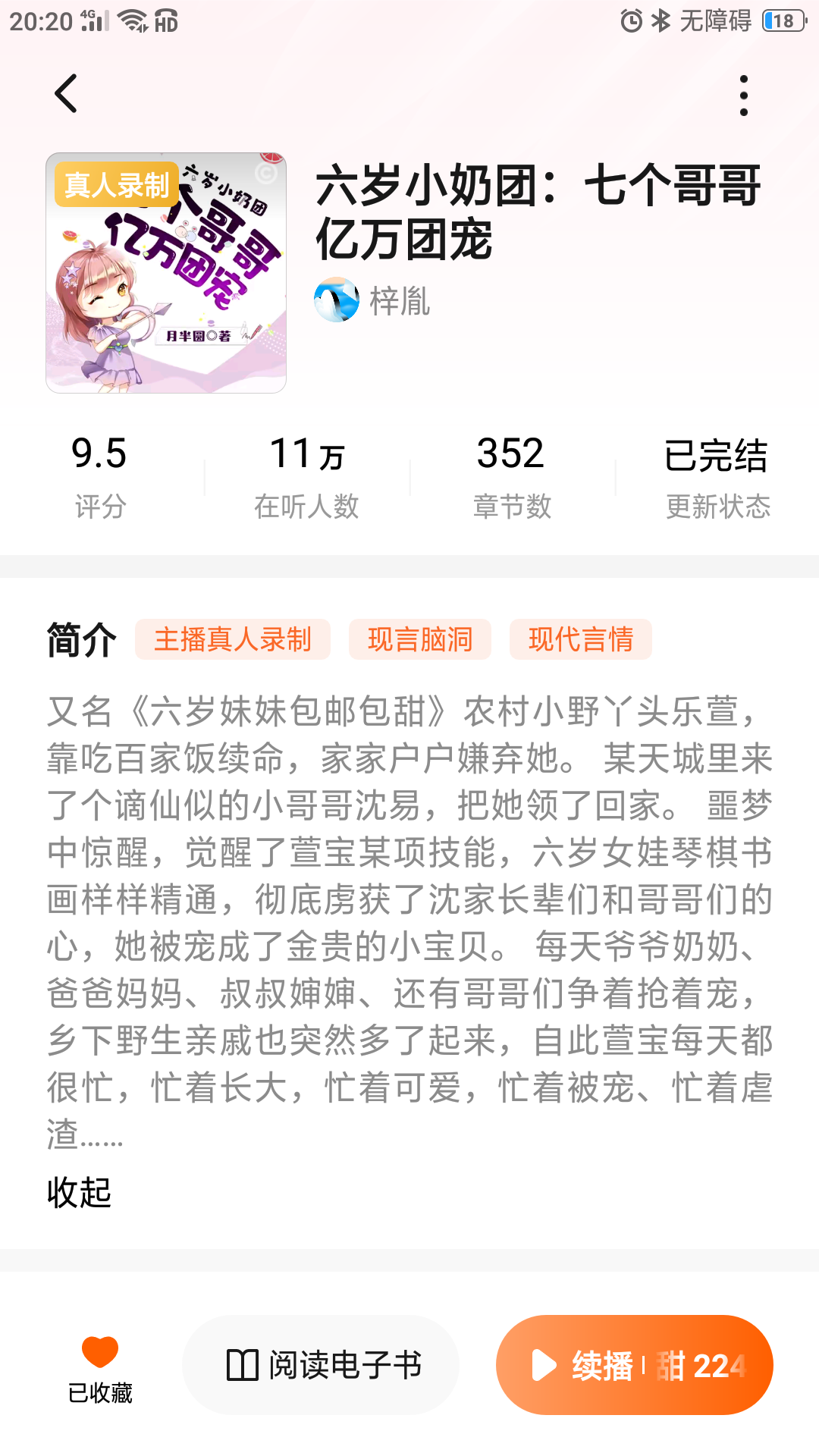Select the 现言脑洞 tag
The width and height of the screenshot is (819, 1456).
pos(419,639)
